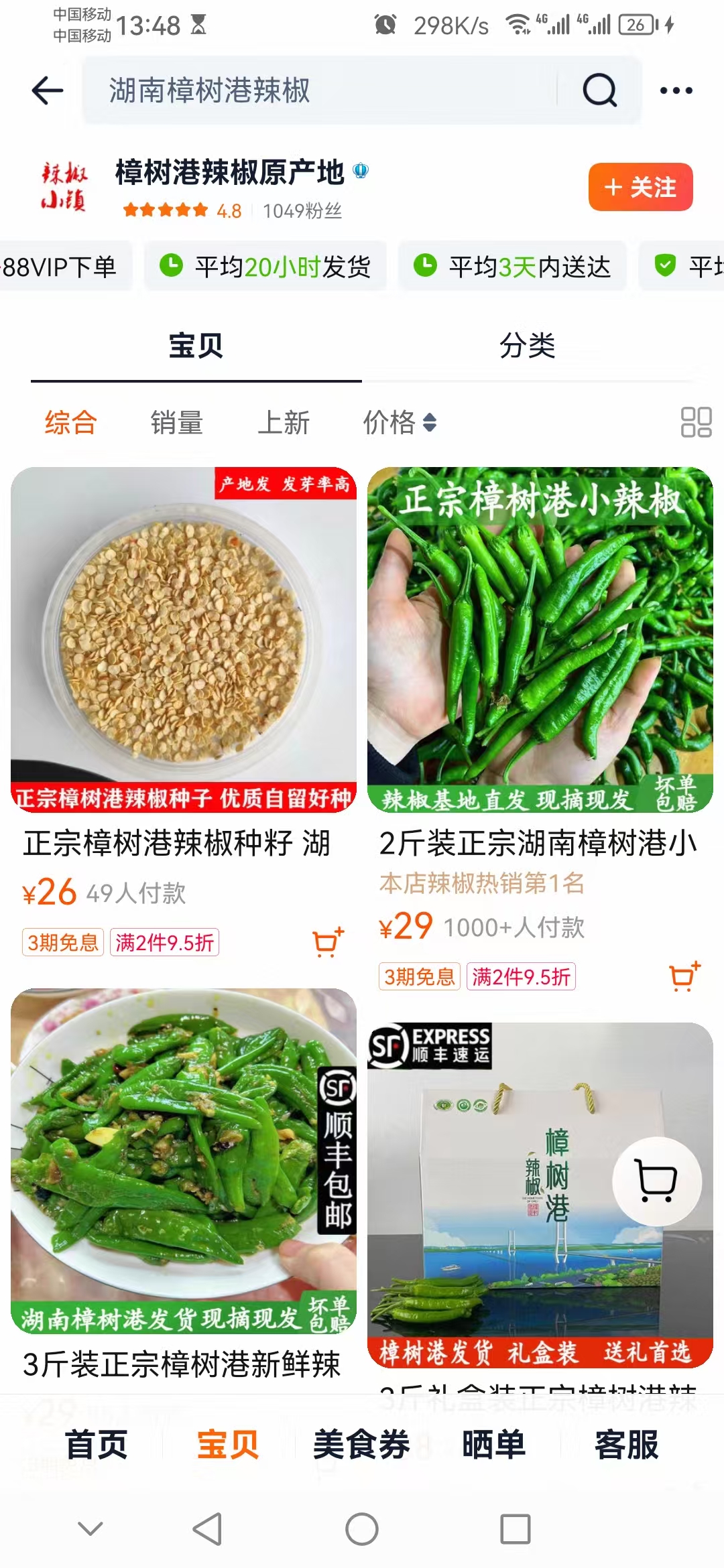Open the floating shopping cart button
Viewport: 724px width, 1568px height.
(657, 1181)
